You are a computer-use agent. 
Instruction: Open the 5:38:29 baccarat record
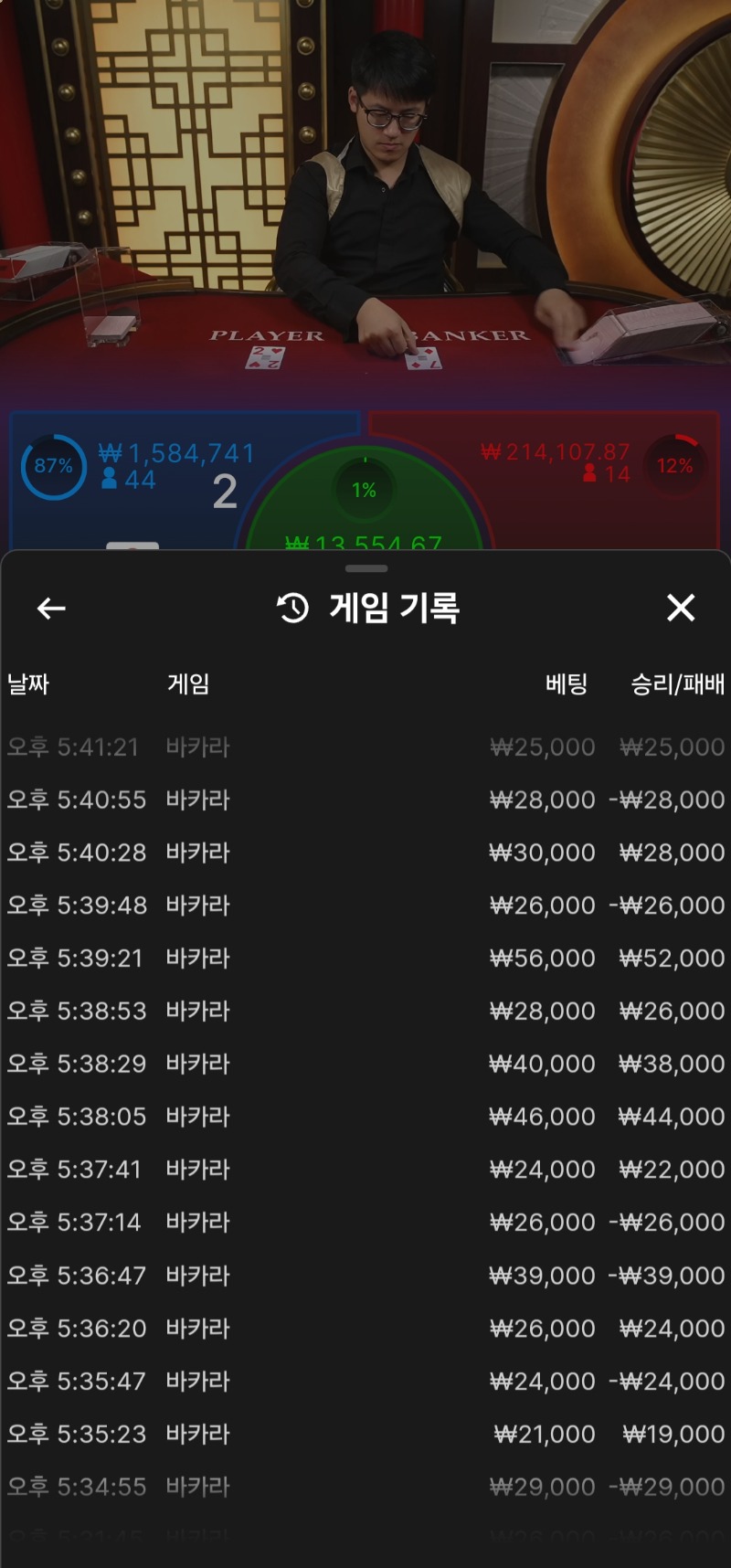[365, 1065]
